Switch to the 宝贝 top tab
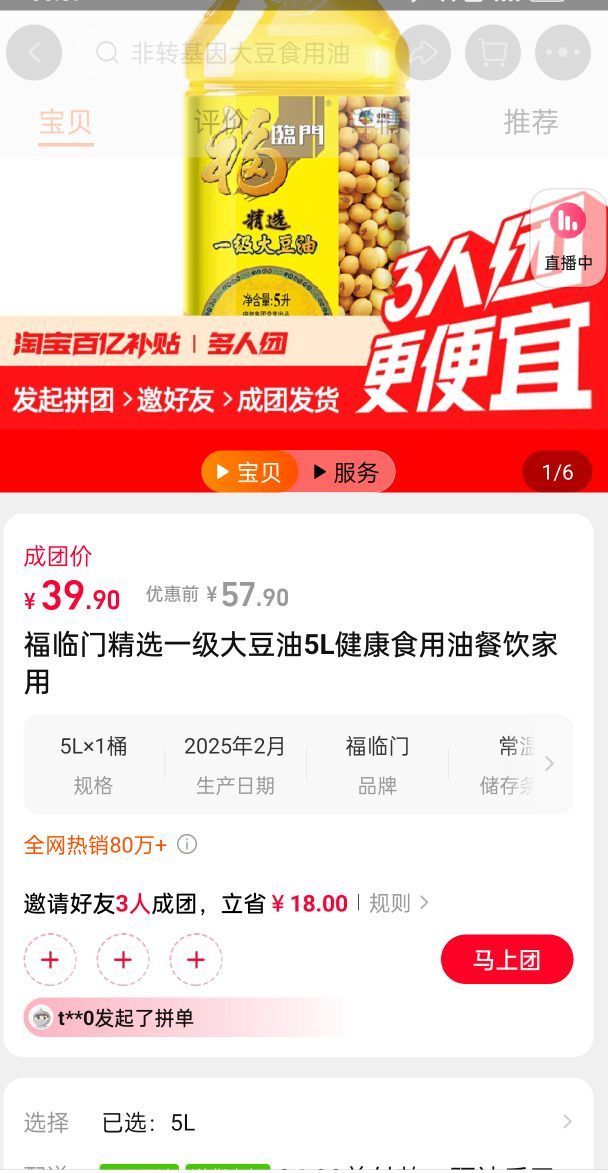Screen dimensions: 608x1173 [66, 122]
